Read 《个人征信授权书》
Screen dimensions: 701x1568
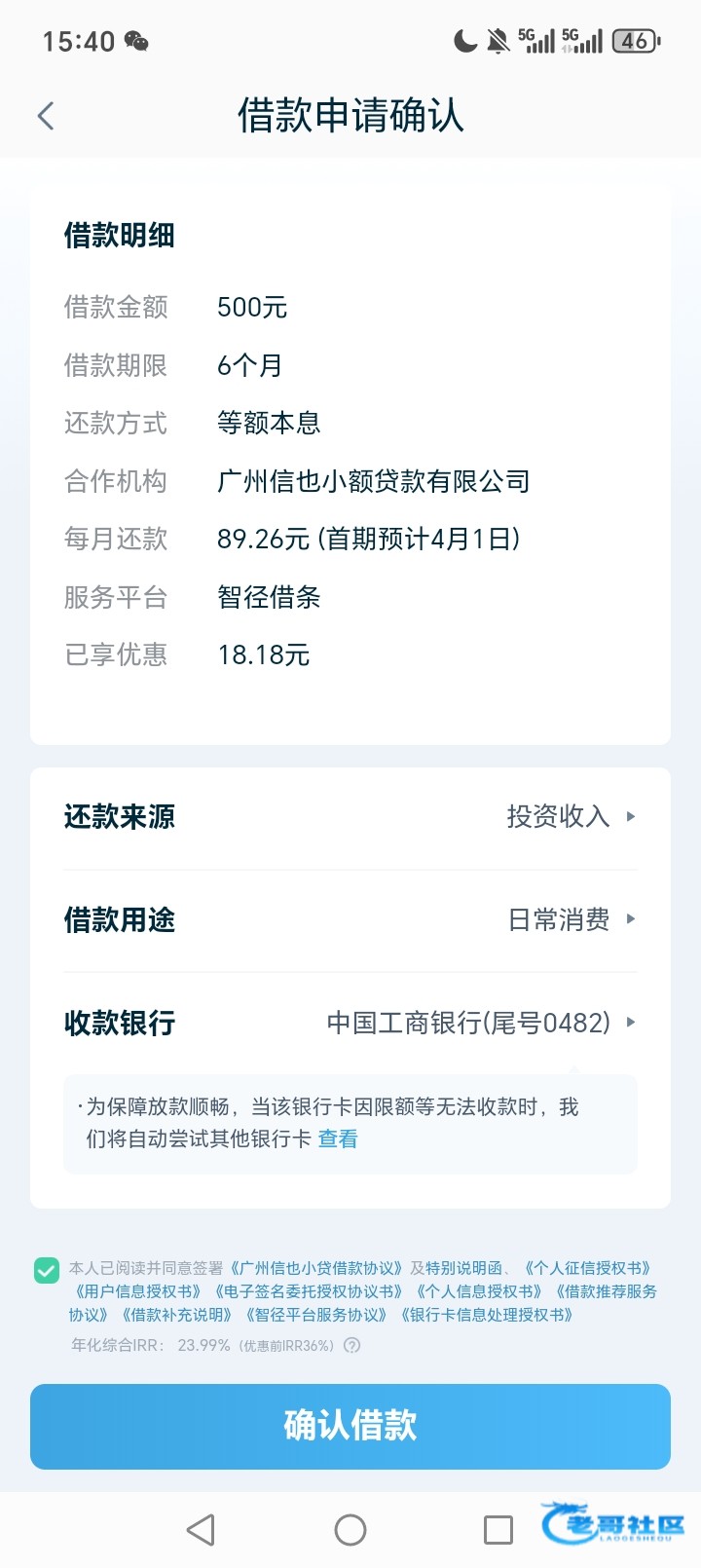587,1268
